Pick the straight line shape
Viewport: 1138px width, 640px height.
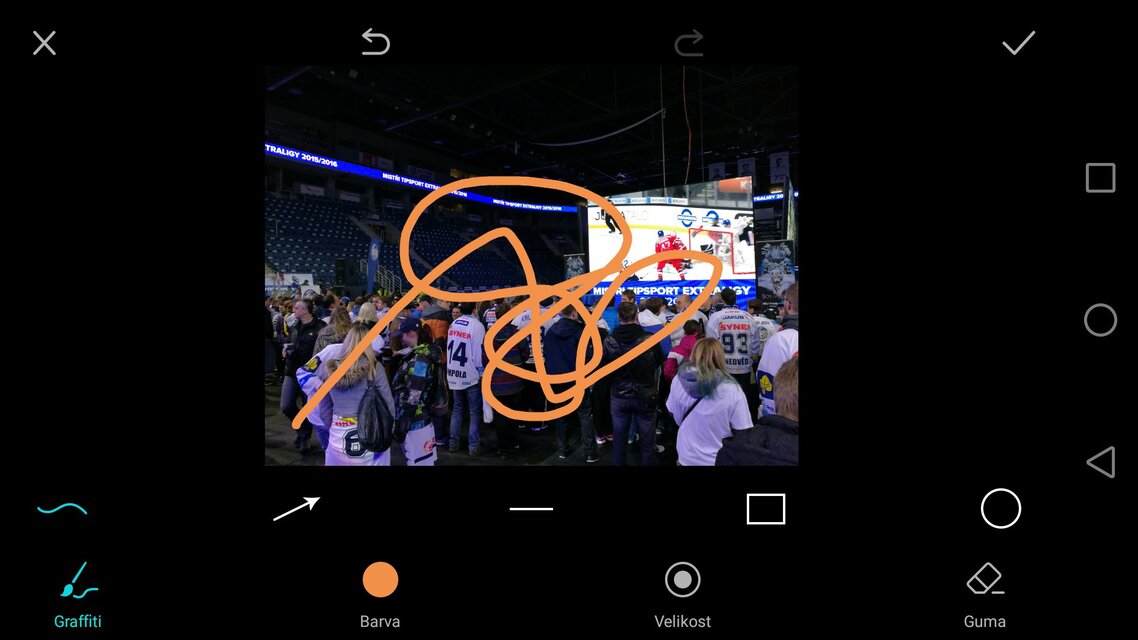(531, 509)
